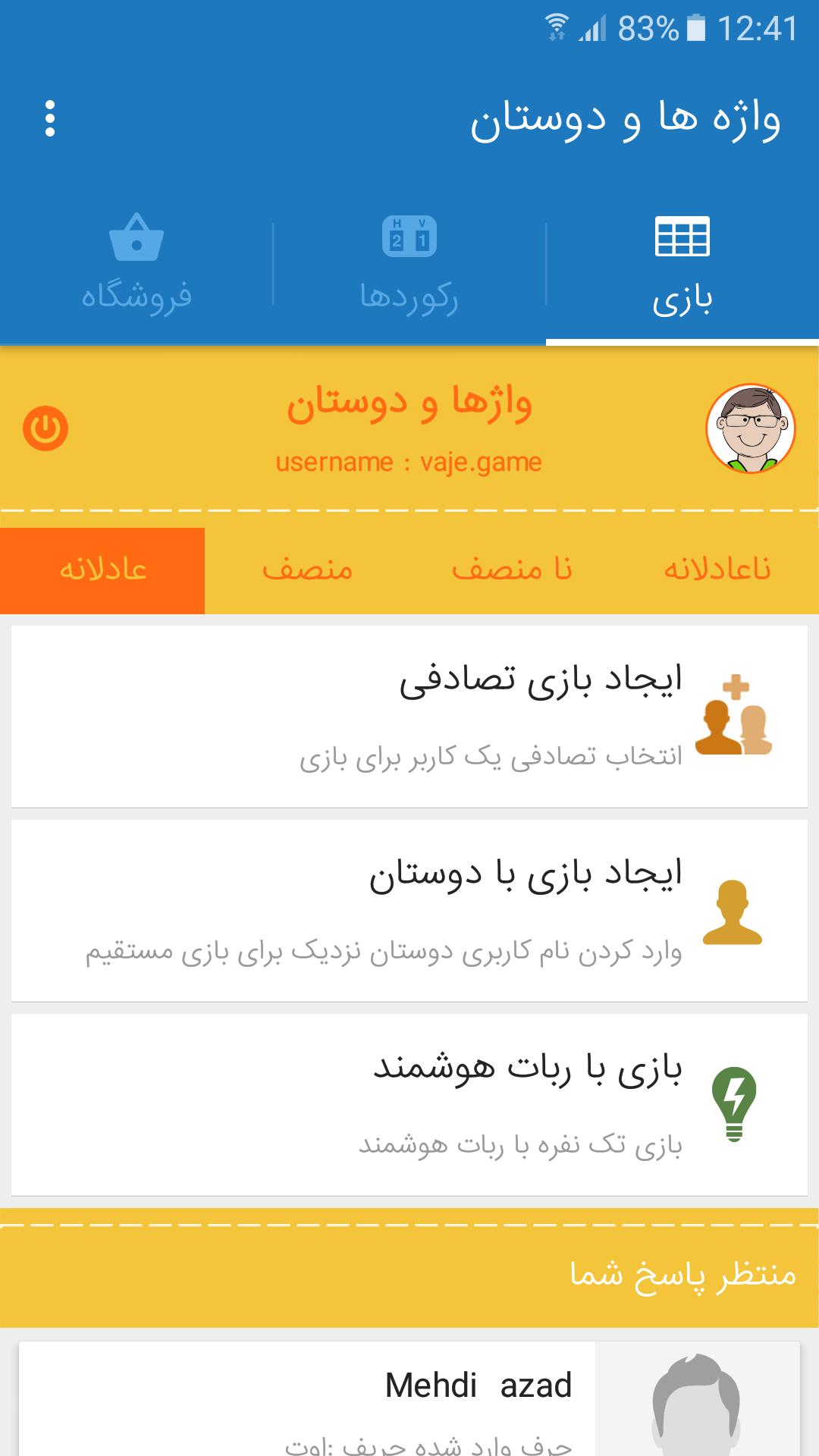This screenshot has height=1456, width=819.
Task: Open the three-dot overflow menu
Action: pos(50,119)
